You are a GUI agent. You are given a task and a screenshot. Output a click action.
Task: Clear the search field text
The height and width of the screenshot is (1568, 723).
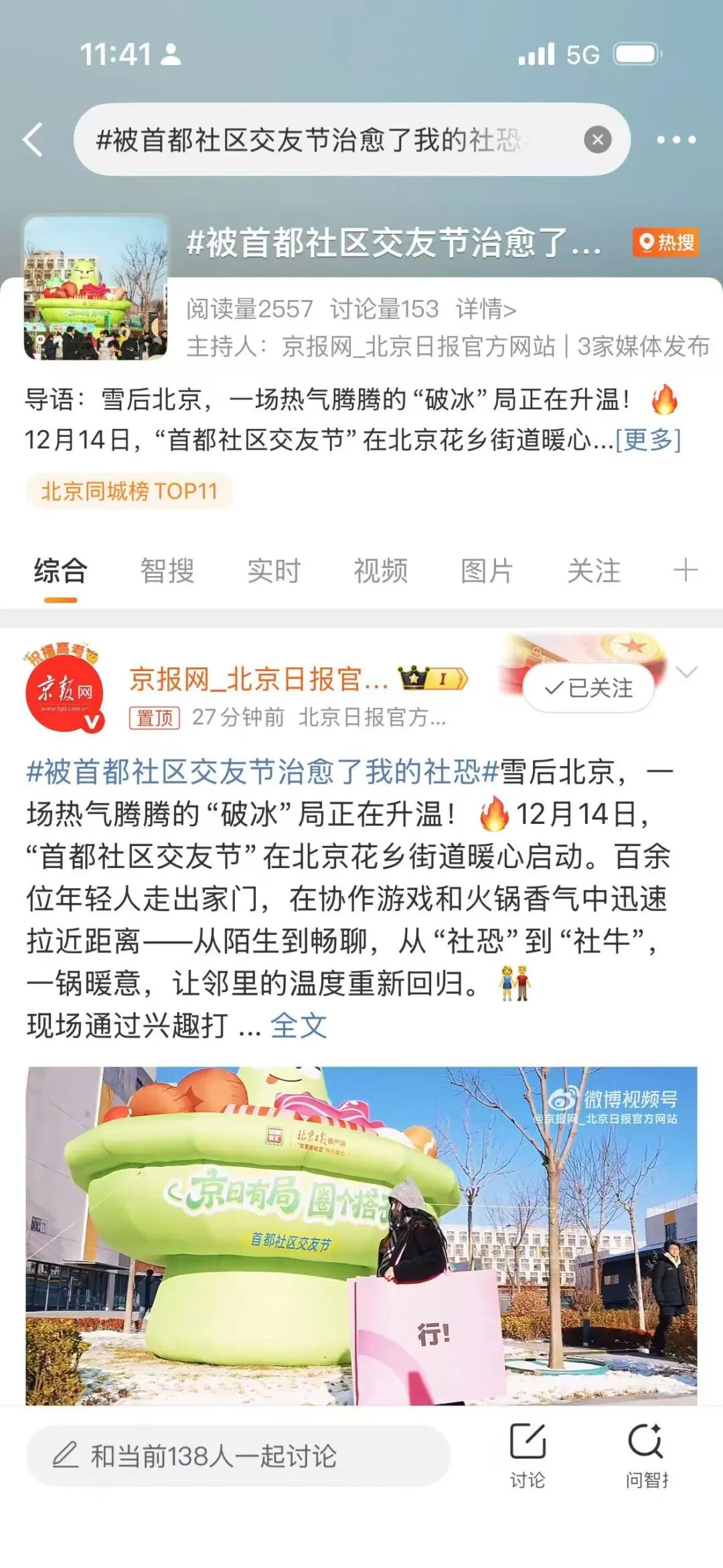[597, 140]
